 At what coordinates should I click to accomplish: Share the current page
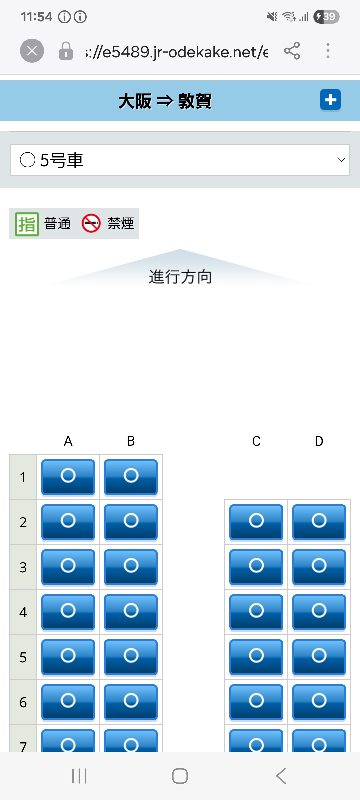pos(292,51)
